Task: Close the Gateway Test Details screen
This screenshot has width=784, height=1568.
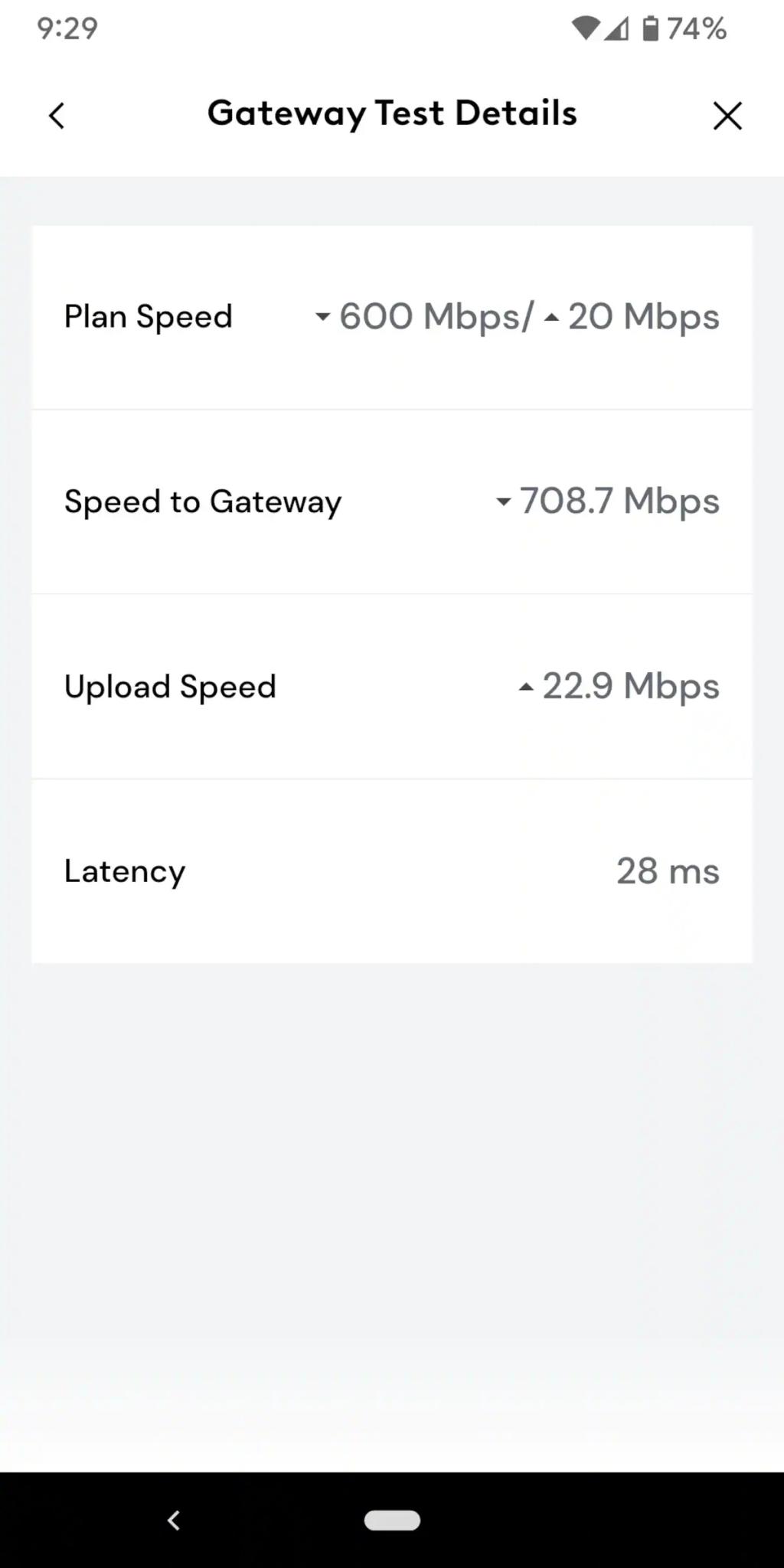Action: (727, 116)
